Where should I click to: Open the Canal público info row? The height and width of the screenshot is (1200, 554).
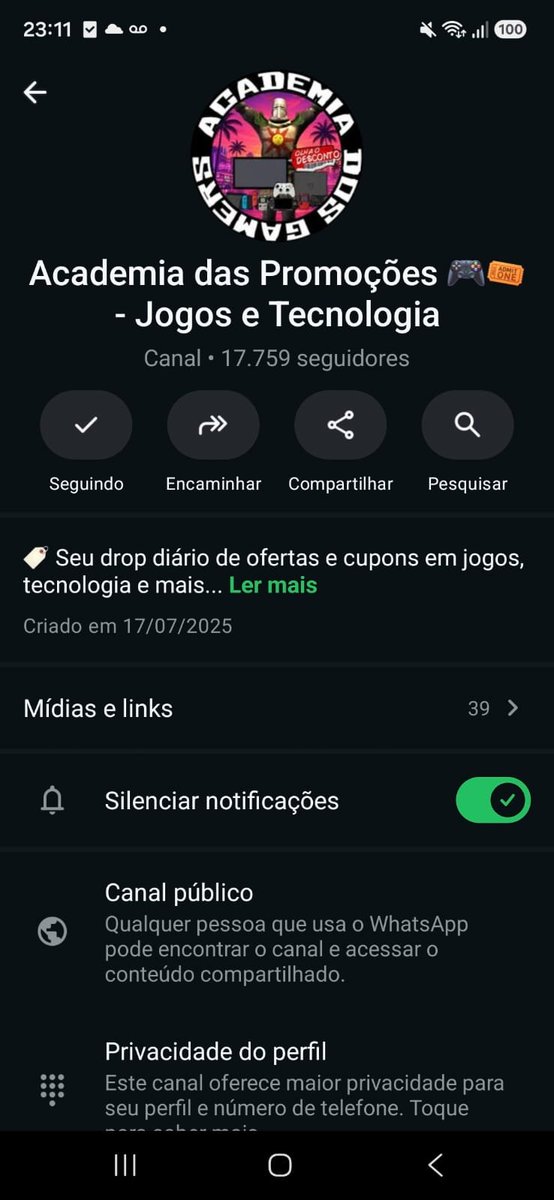click(277, 933)
